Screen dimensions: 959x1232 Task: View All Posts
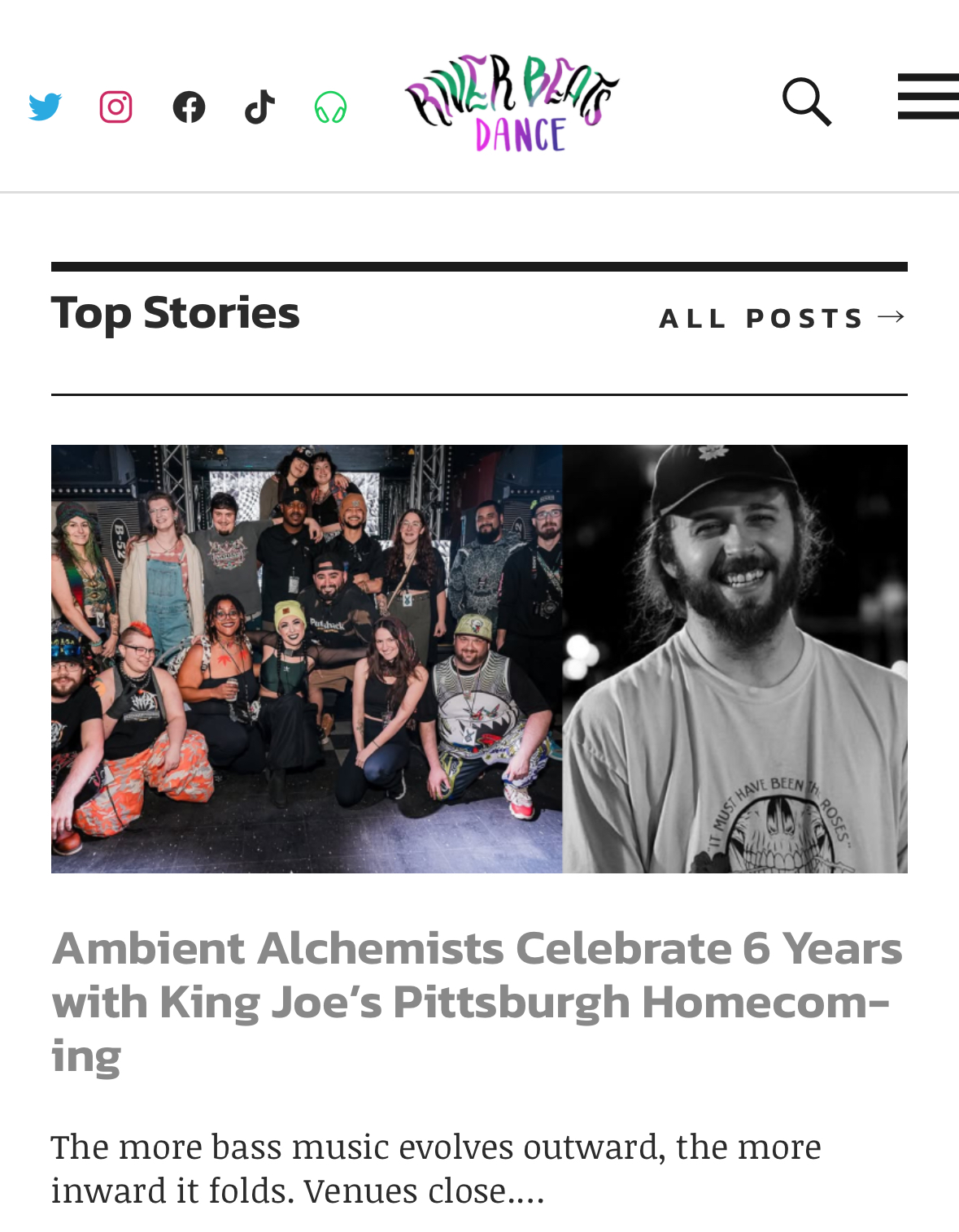click(x=782, y=317)
